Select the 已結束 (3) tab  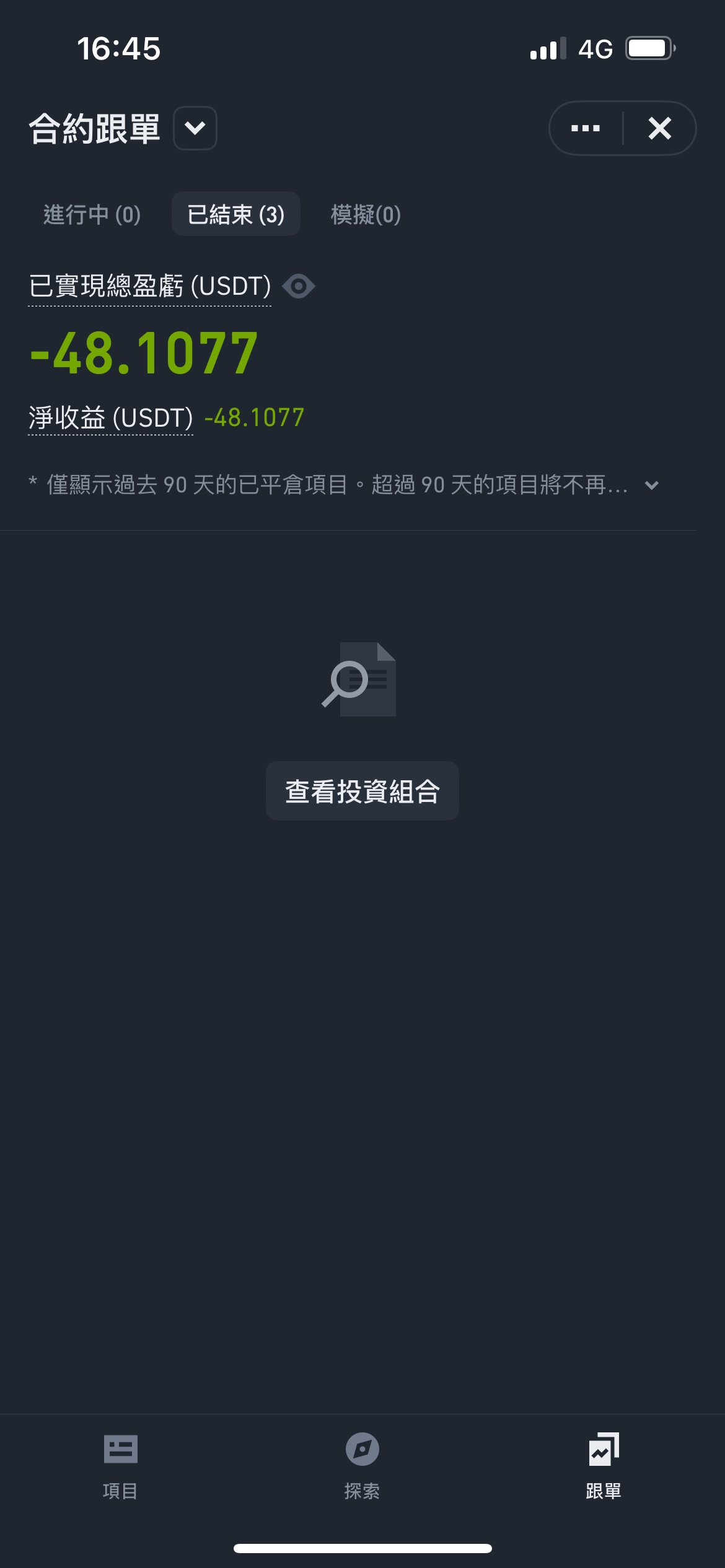236,214
